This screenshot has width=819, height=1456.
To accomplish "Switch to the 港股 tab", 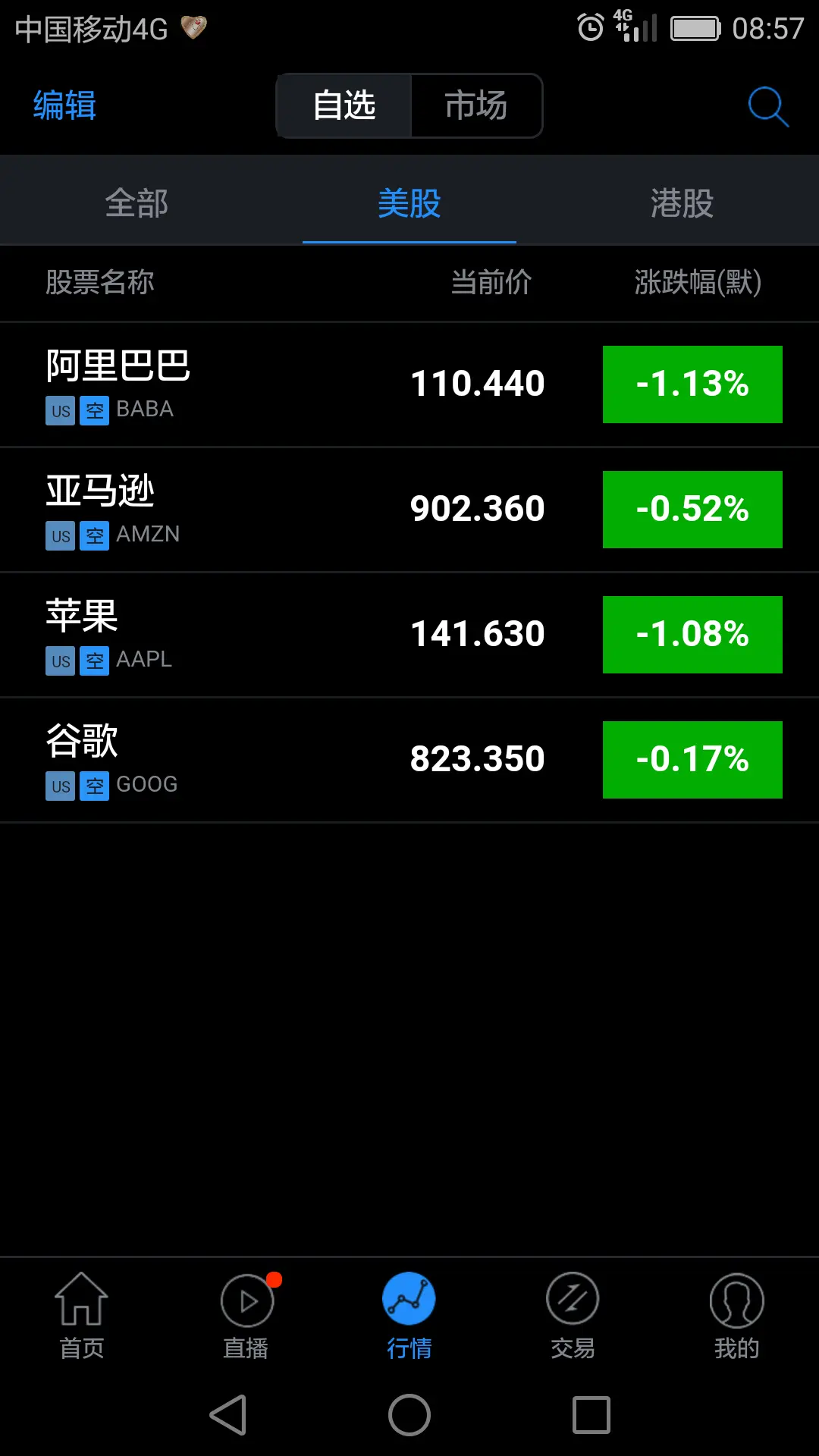I will pos(682,203).
